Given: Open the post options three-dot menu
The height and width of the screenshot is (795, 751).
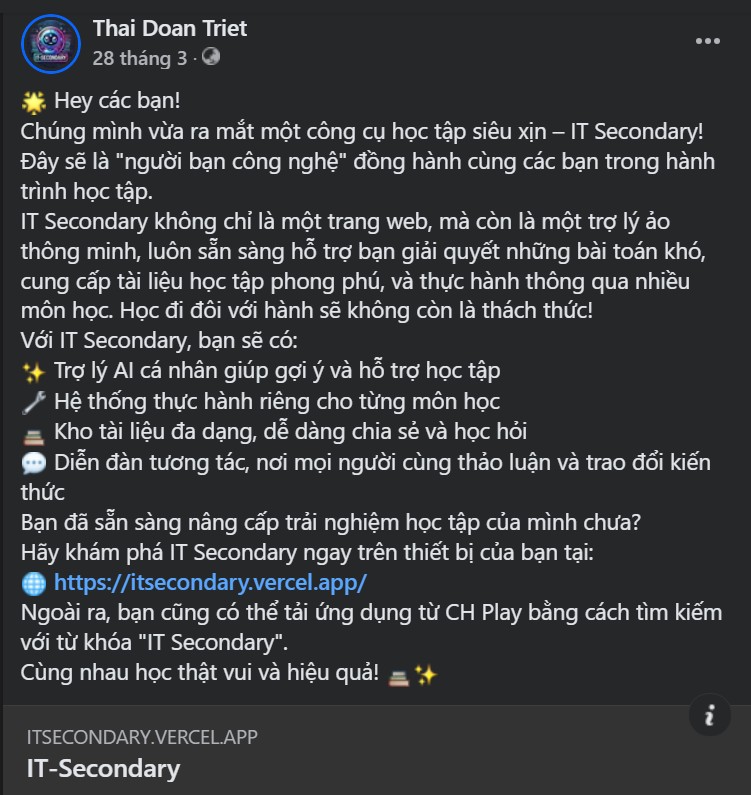Looking at the screenshot, I should coord(708,41).
